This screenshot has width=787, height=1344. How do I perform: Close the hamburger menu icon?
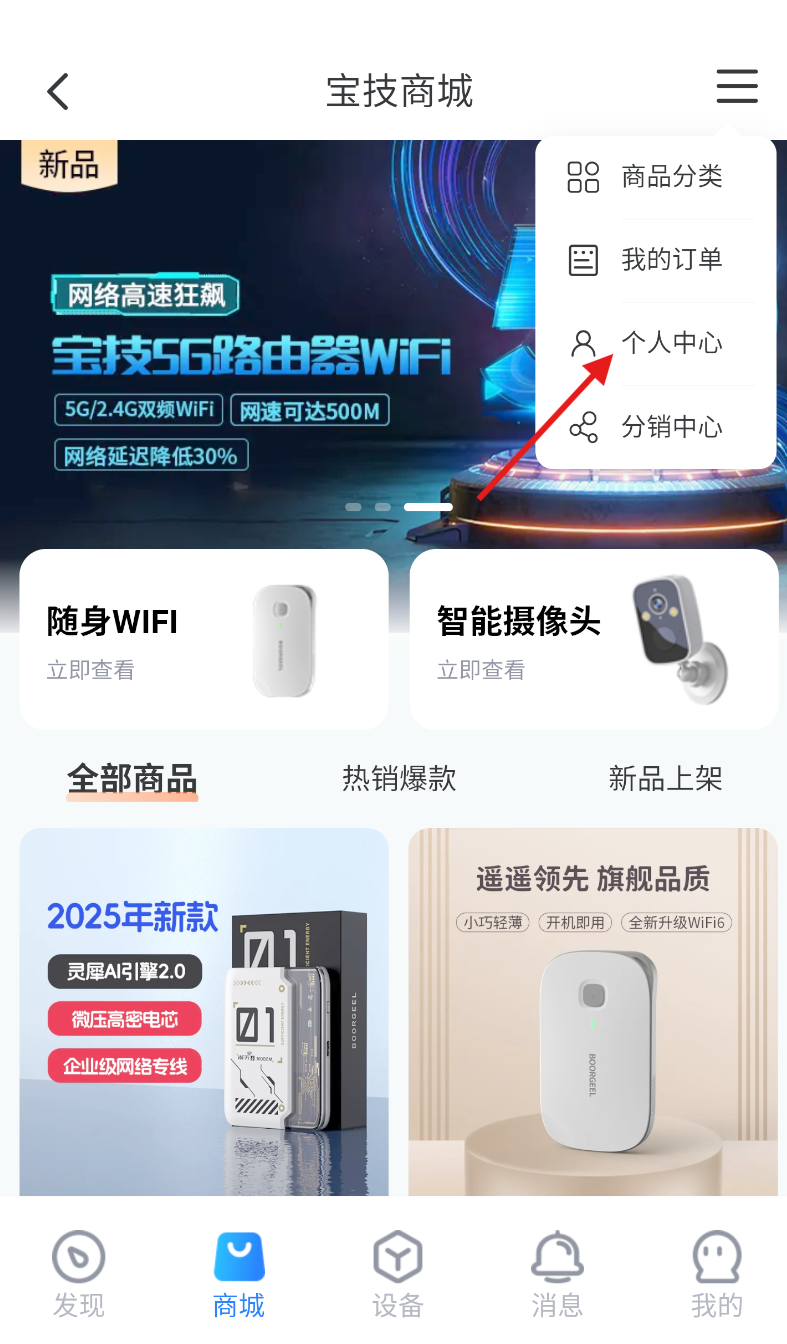pyautogui.click(x=736, y=87)
